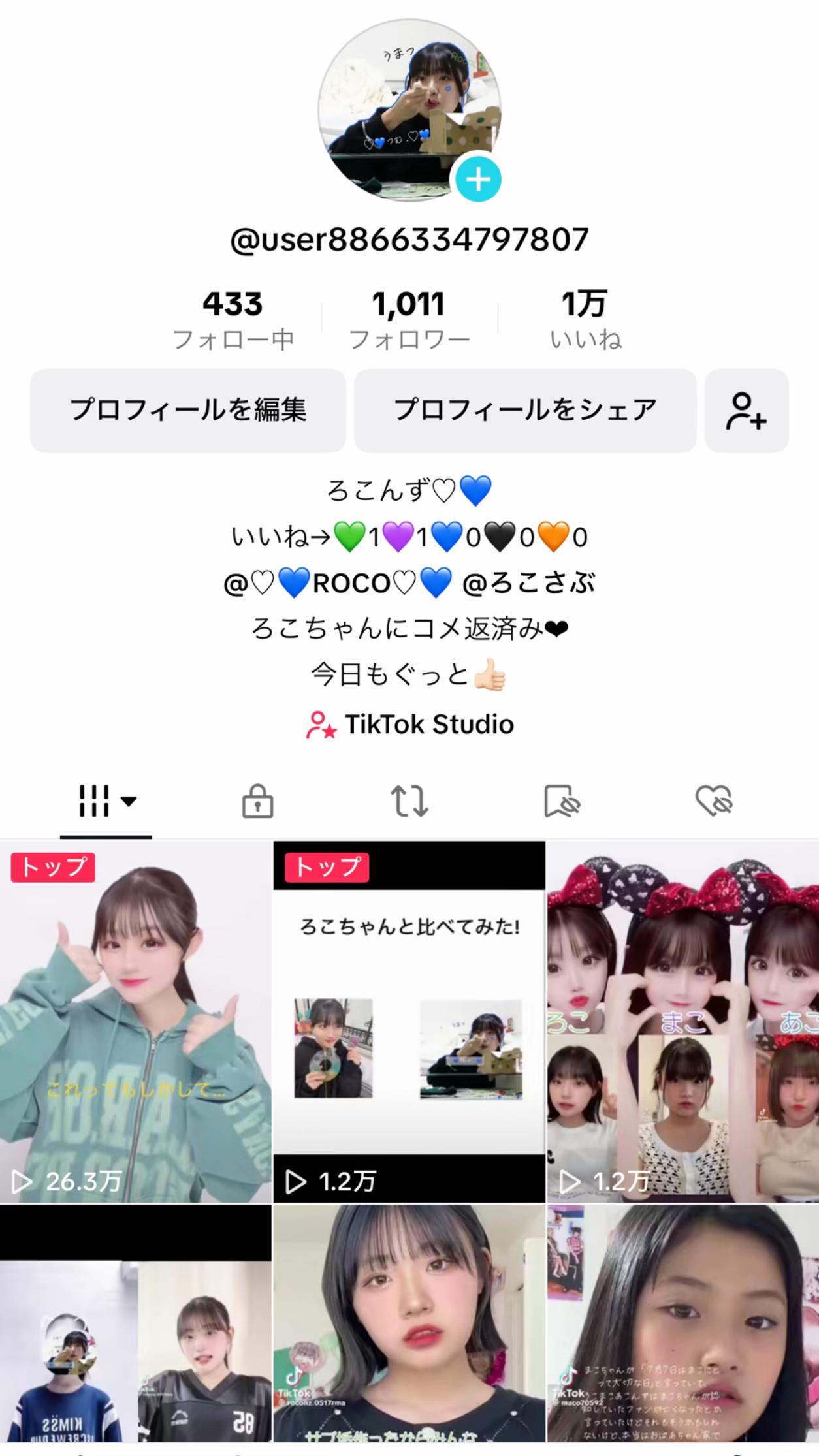
Task: Open the プロフィールを編集 button
Action: tap(188, 410)
